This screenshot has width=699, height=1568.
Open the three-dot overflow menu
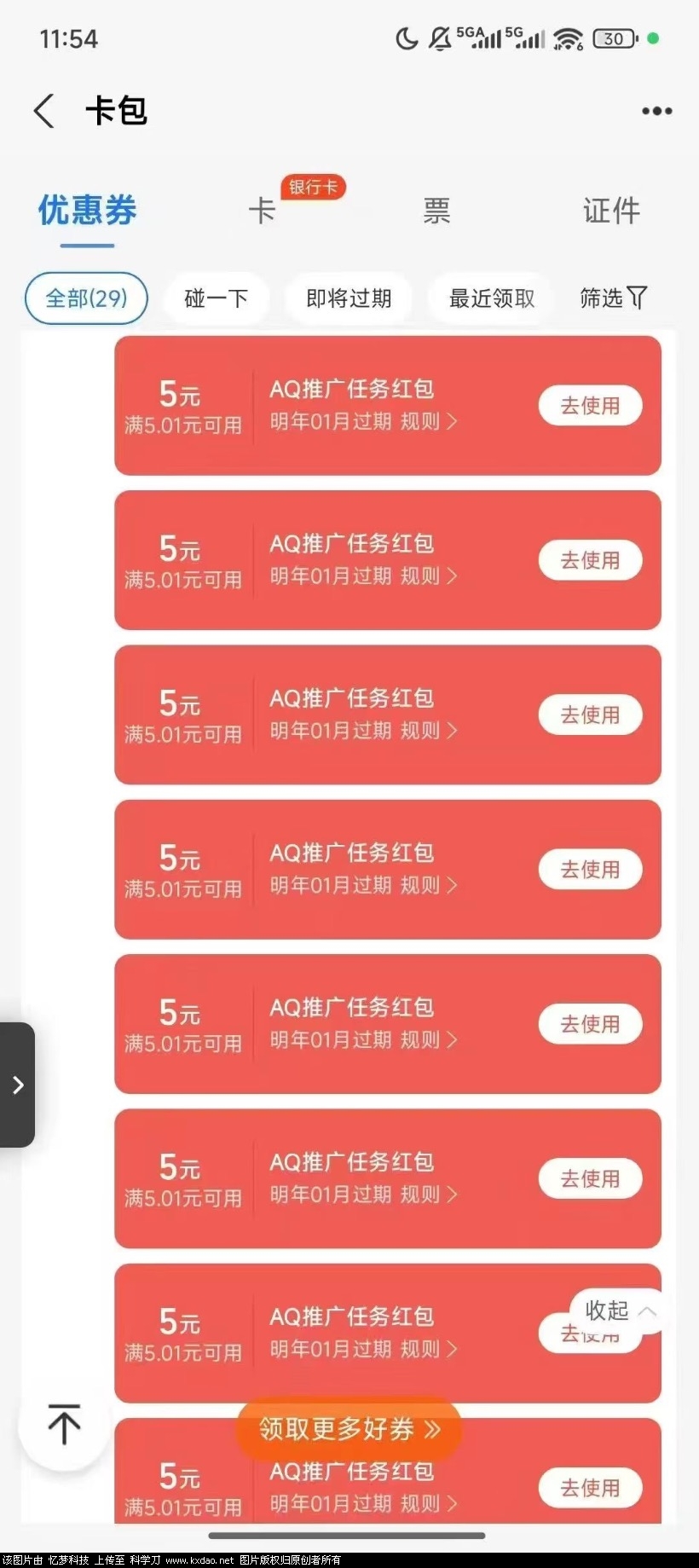pos(656,111)
